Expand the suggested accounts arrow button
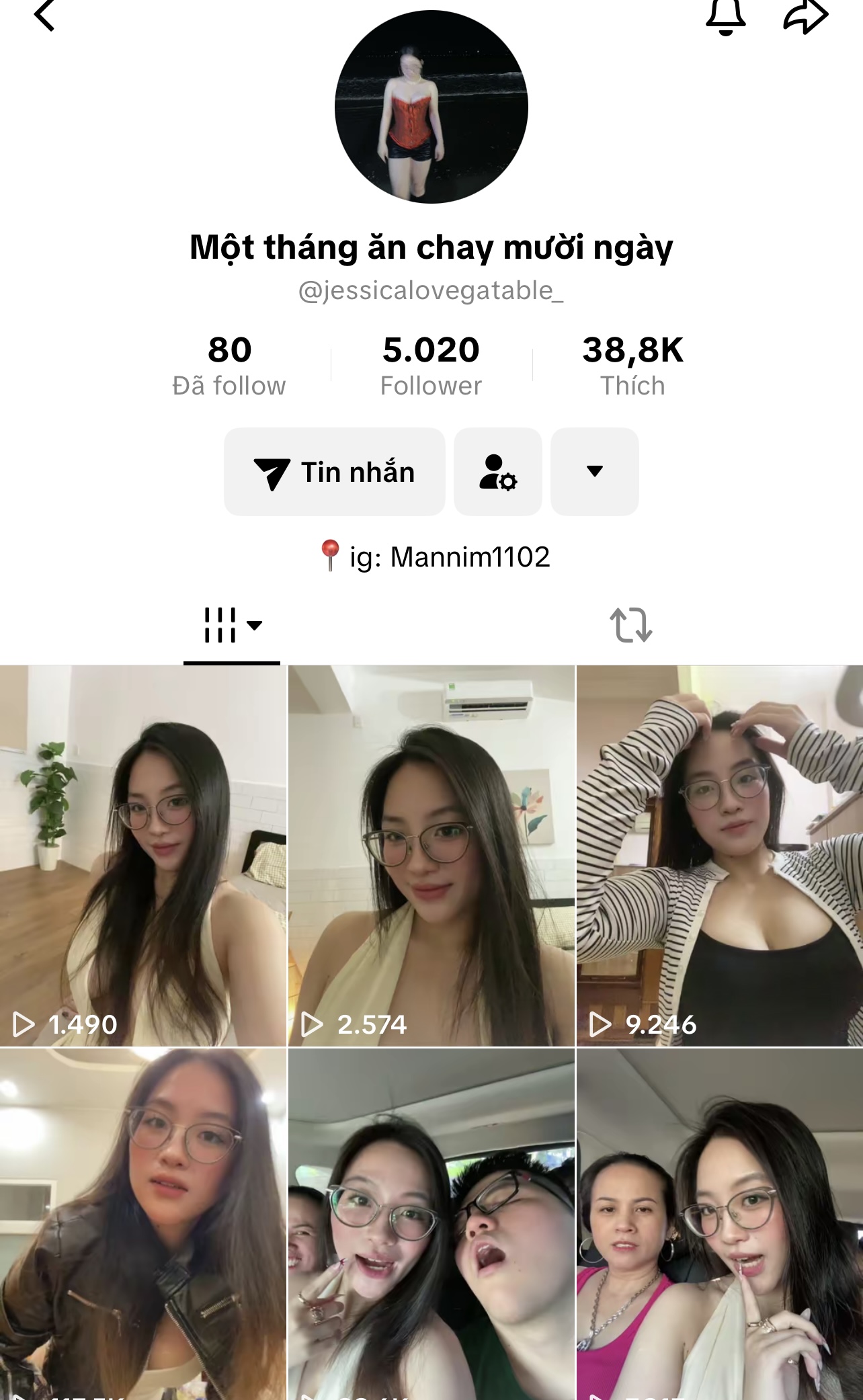Screen dimensions: 863x1400 594,472
